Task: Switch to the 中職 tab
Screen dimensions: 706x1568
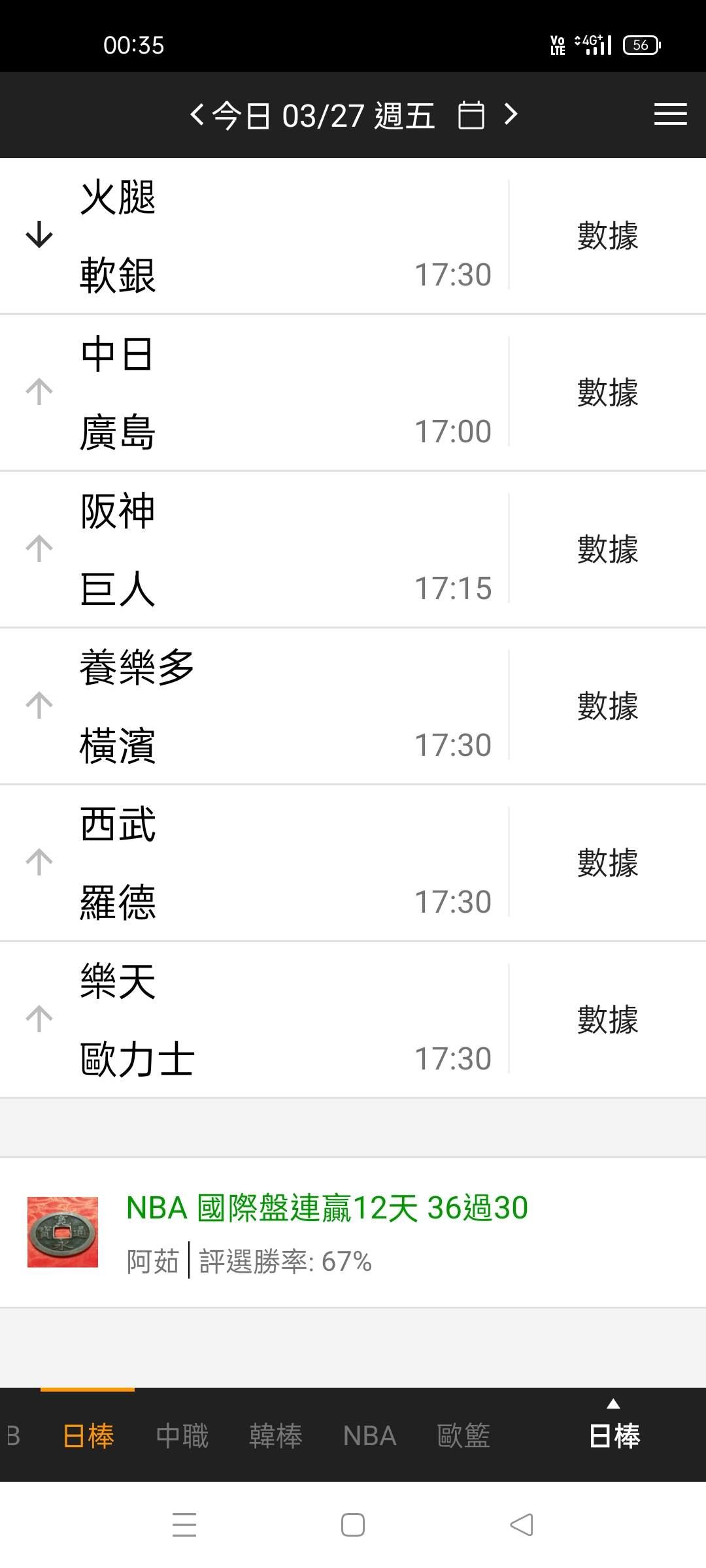Action: coord(182,1435)
